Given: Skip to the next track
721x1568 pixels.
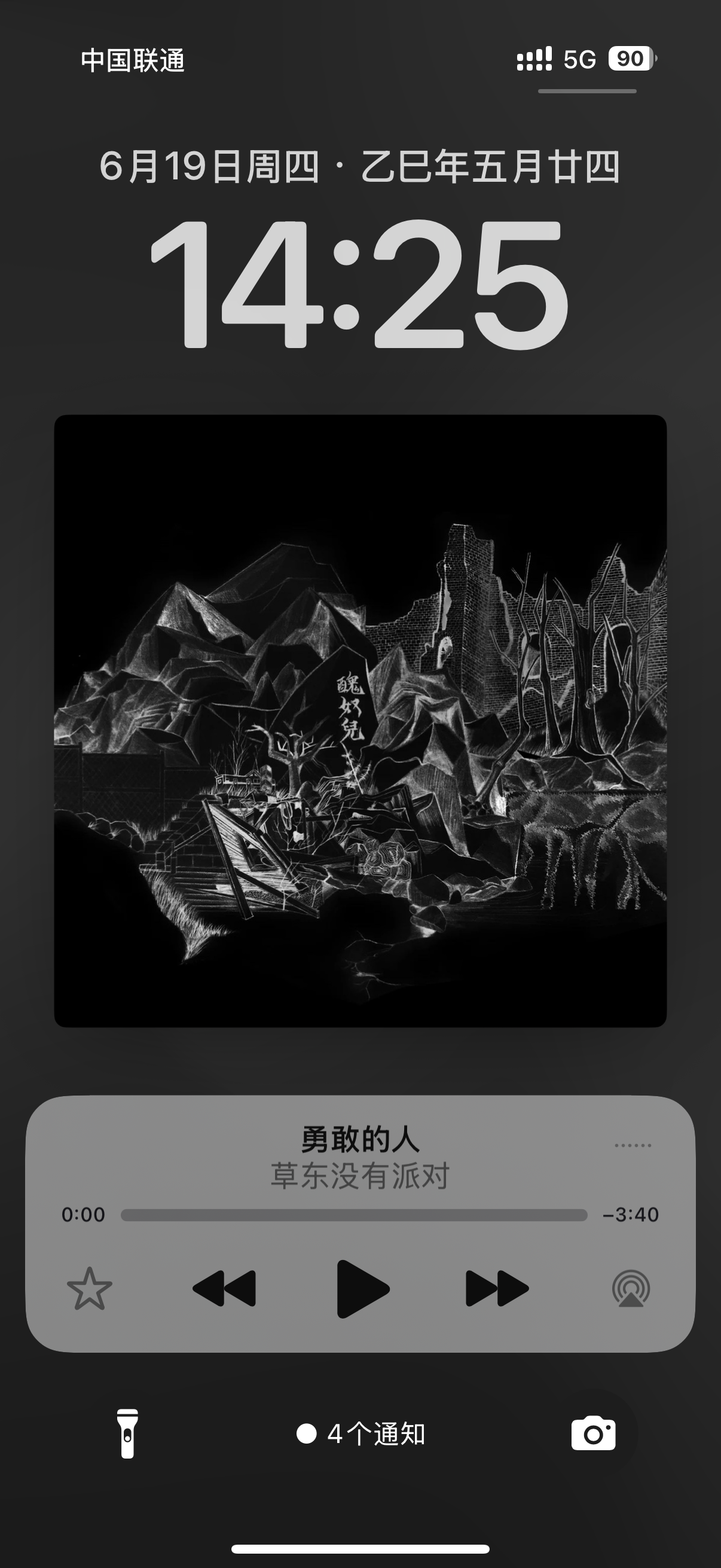Looking at the screenshot, I should 497,1289.
